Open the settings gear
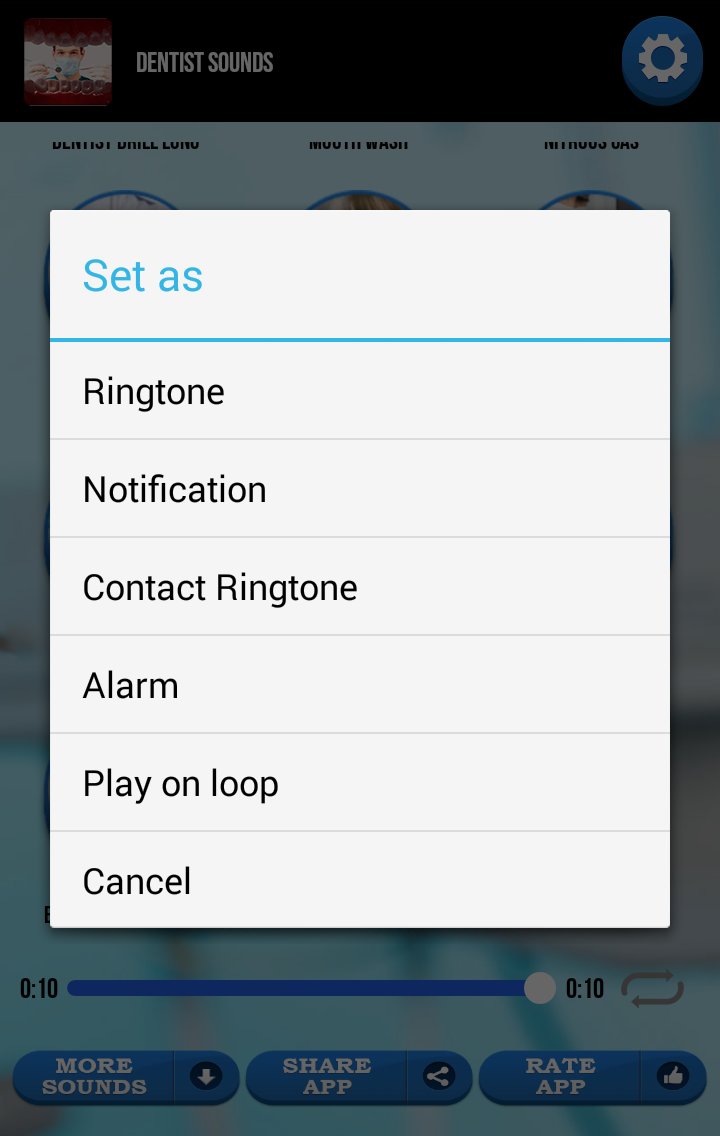720x1136 pixels. (x=662, y=60)
